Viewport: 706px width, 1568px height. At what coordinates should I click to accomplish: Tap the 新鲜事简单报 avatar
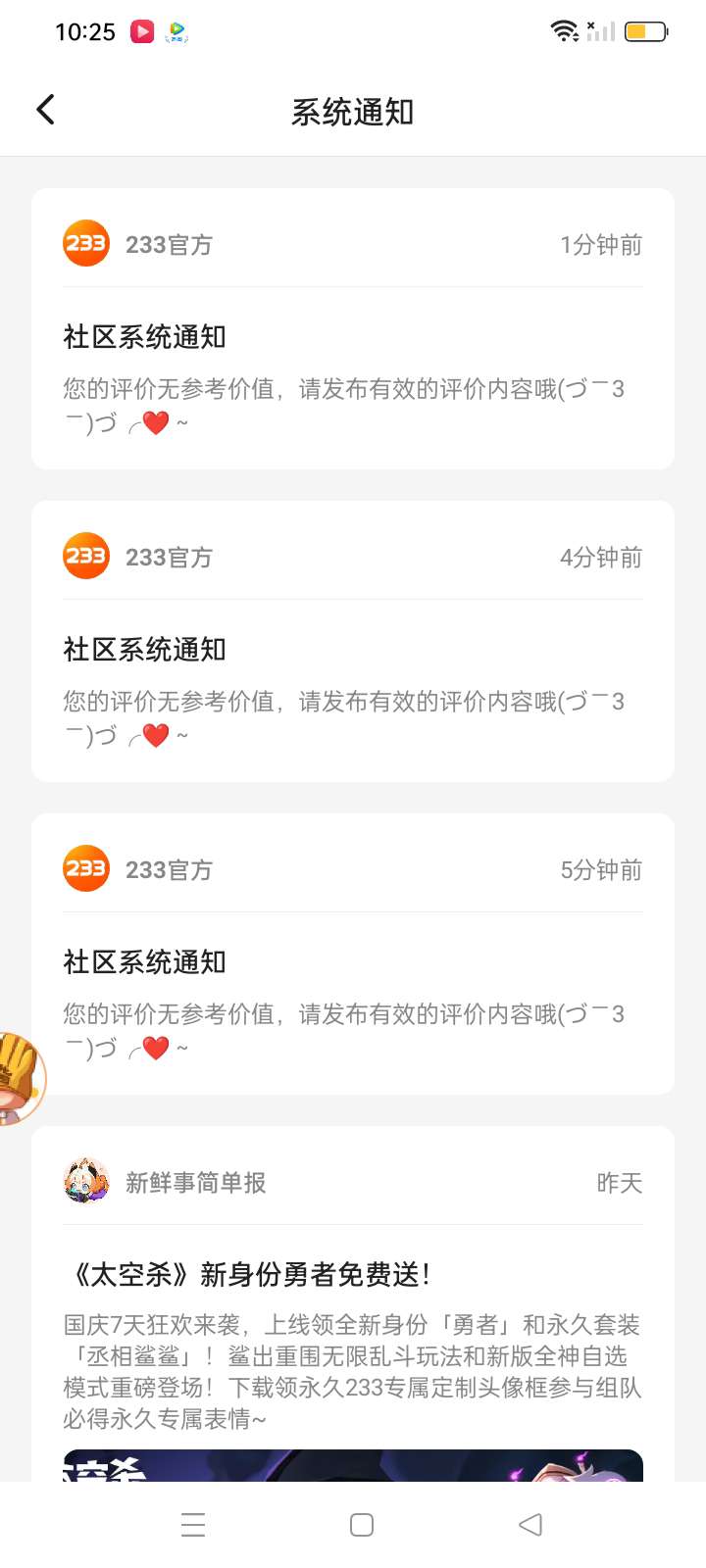[86, 1182]
